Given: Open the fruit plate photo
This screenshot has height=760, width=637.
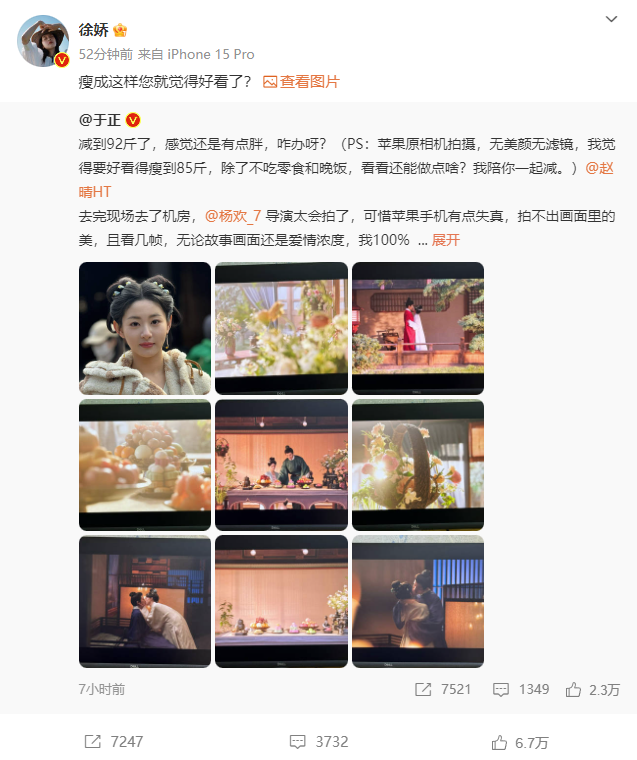Looking at the screenshot, I should pos(145,465).
